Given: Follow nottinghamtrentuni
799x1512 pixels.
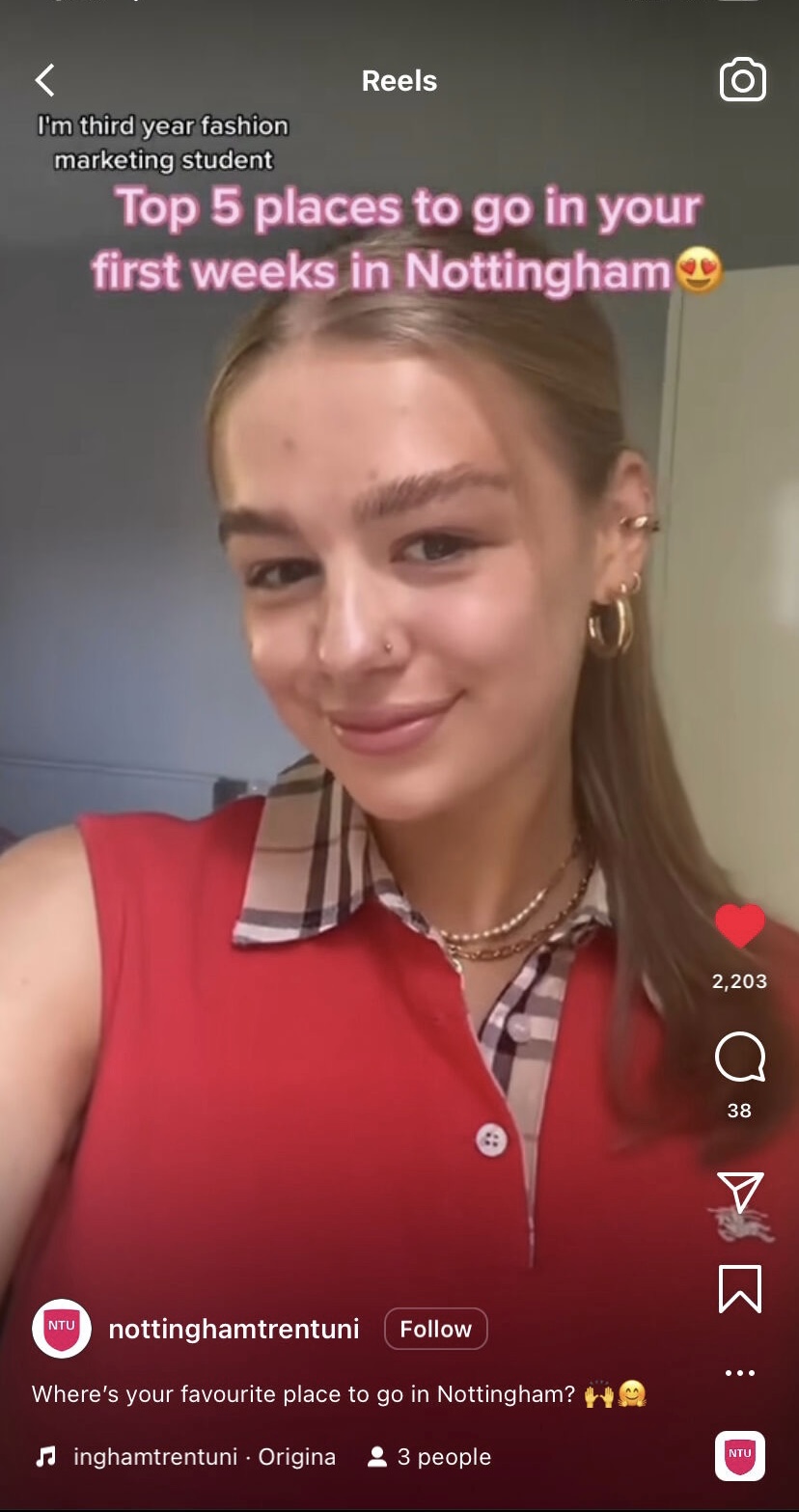Looking at the screenshot, I should tap(435, 1329).
